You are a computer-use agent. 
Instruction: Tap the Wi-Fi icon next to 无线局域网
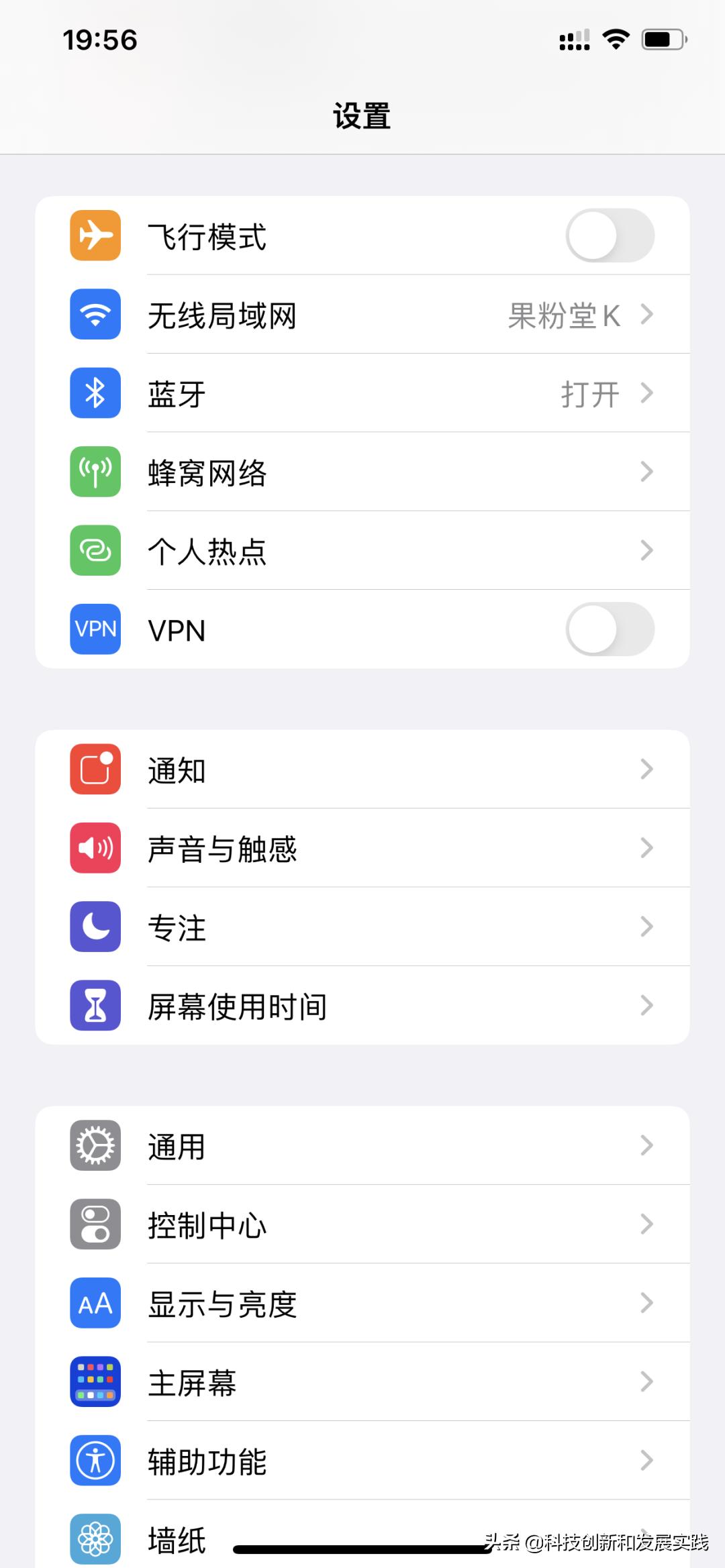pos(95,315)
